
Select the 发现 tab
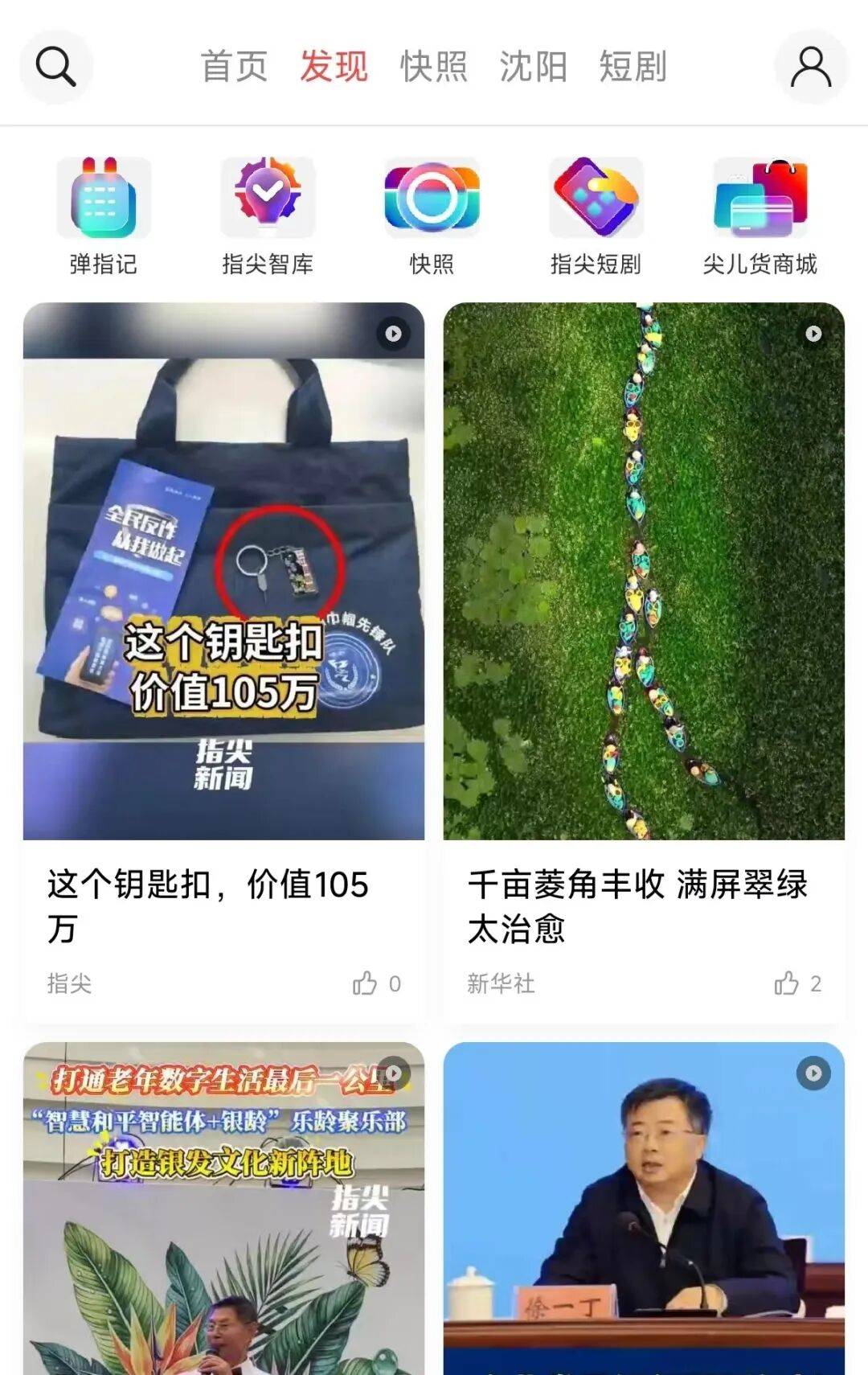[334, 67]
